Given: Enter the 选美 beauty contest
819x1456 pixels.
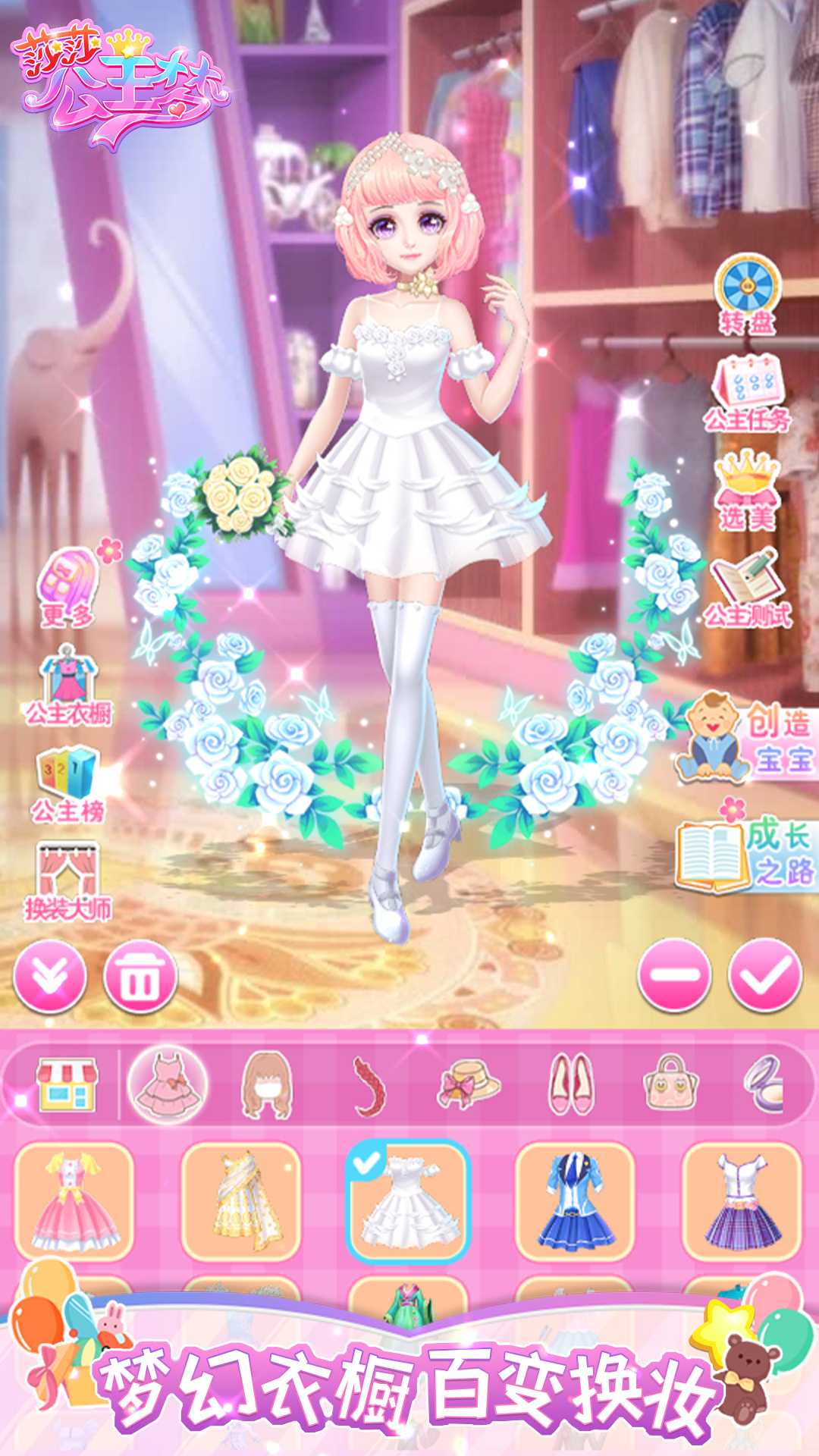Looking at the screenshot, I should pyautogui.click(x=747, y=491).
